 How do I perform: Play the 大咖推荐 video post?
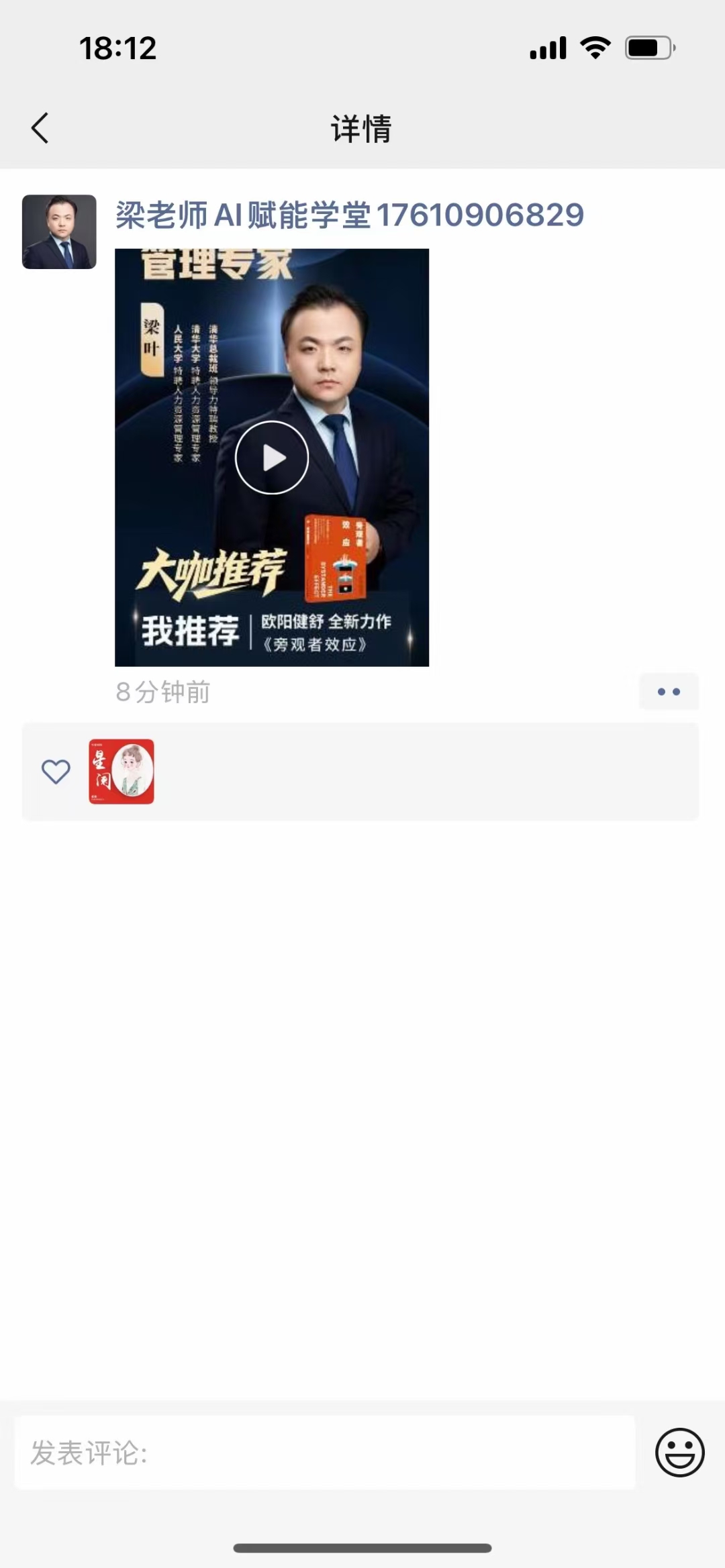point(272,458)
